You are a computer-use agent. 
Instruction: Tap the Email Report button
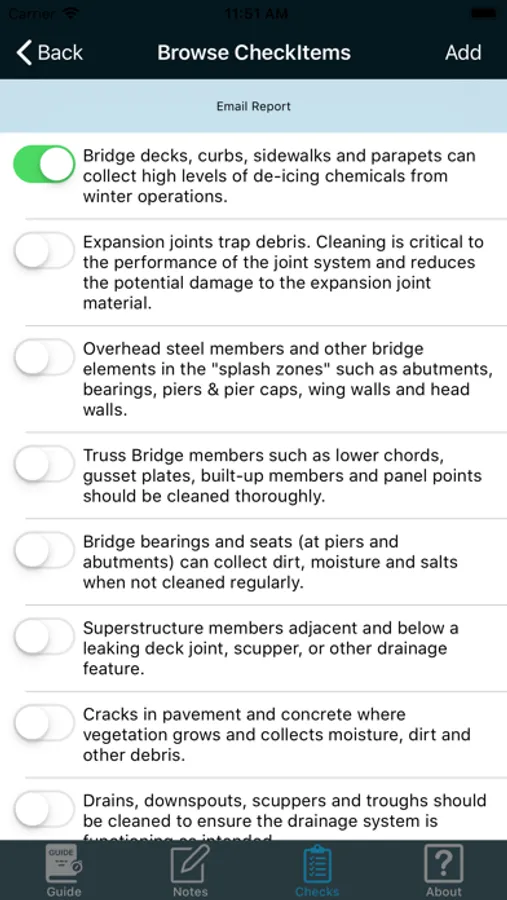pos(253,106)
